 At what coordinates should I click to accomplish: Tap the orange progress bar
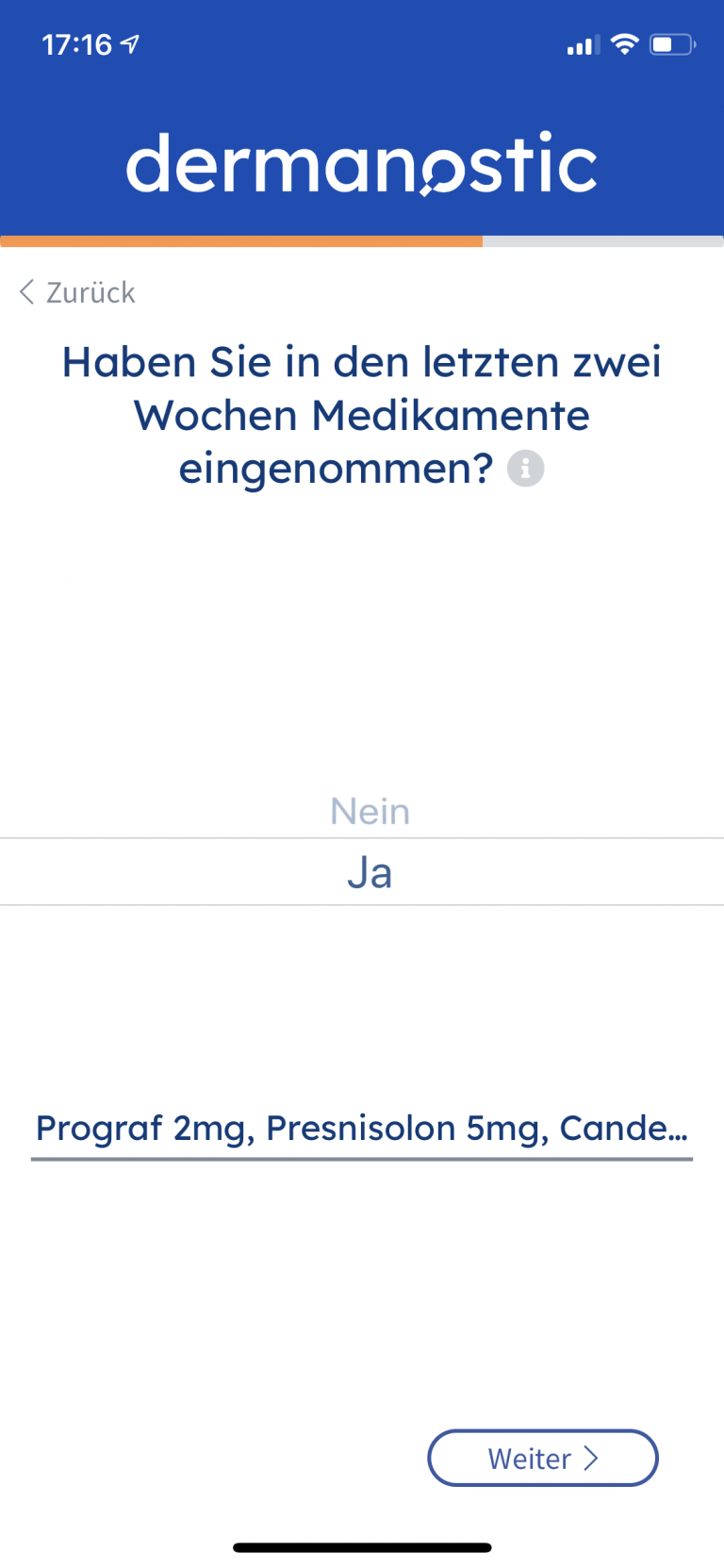[x=240, y=241]
